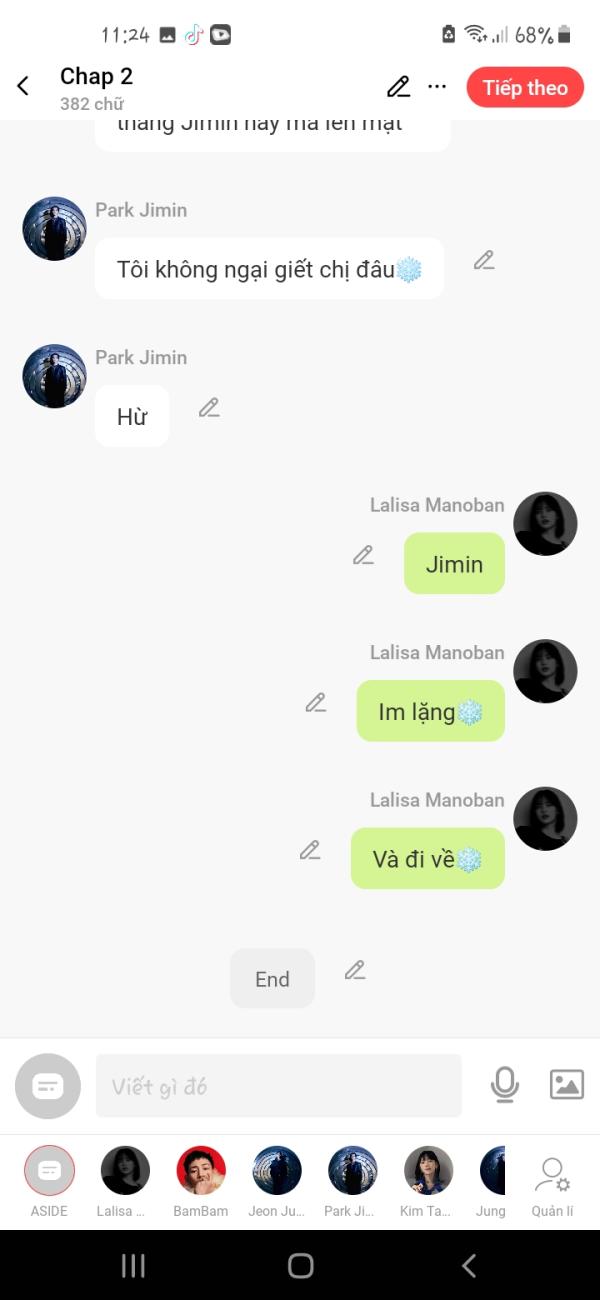Open the three-dot overflow menu
Image resolution: width=600 pixels, height=1300 pixels.
[437, 87]
